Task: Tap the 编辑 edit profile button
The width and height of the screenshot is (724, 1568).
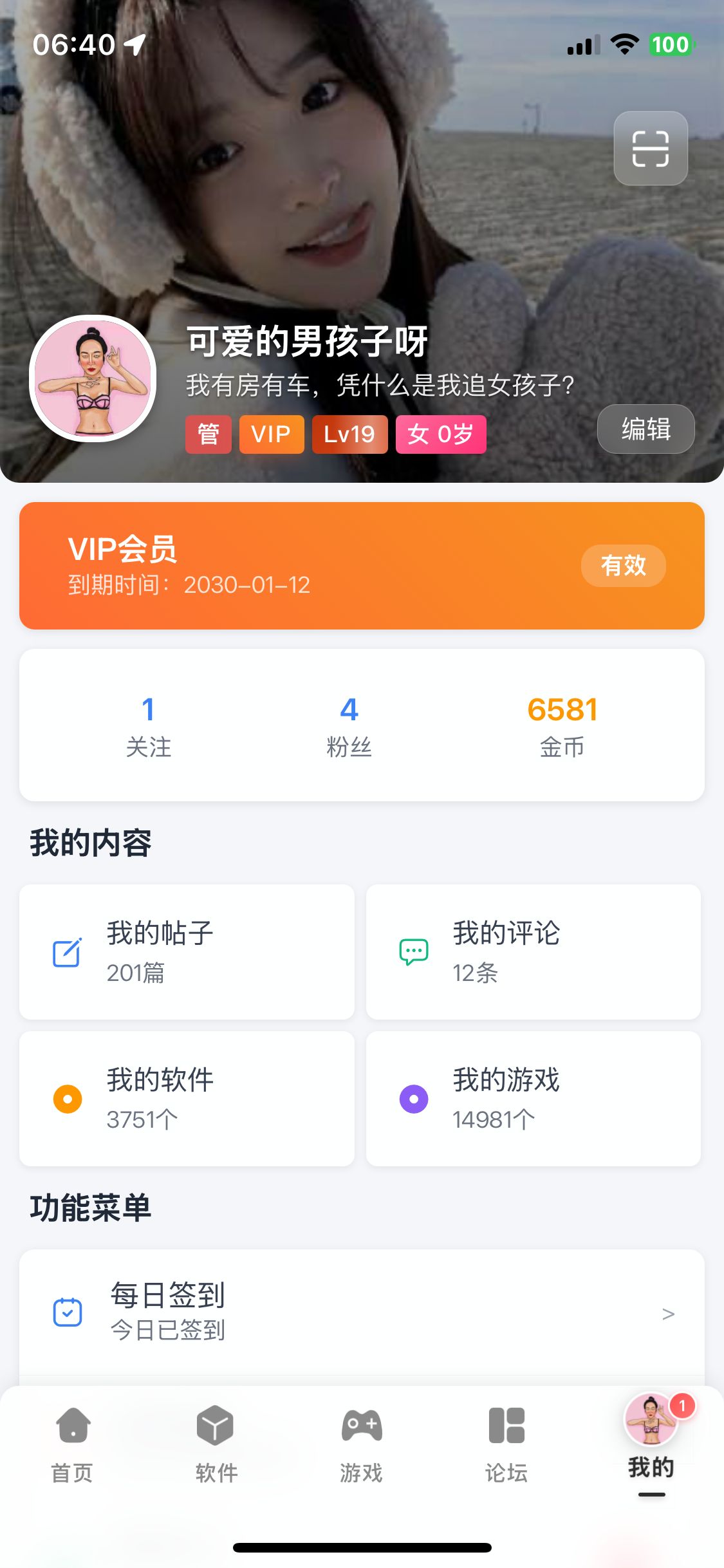Action: 645,429
